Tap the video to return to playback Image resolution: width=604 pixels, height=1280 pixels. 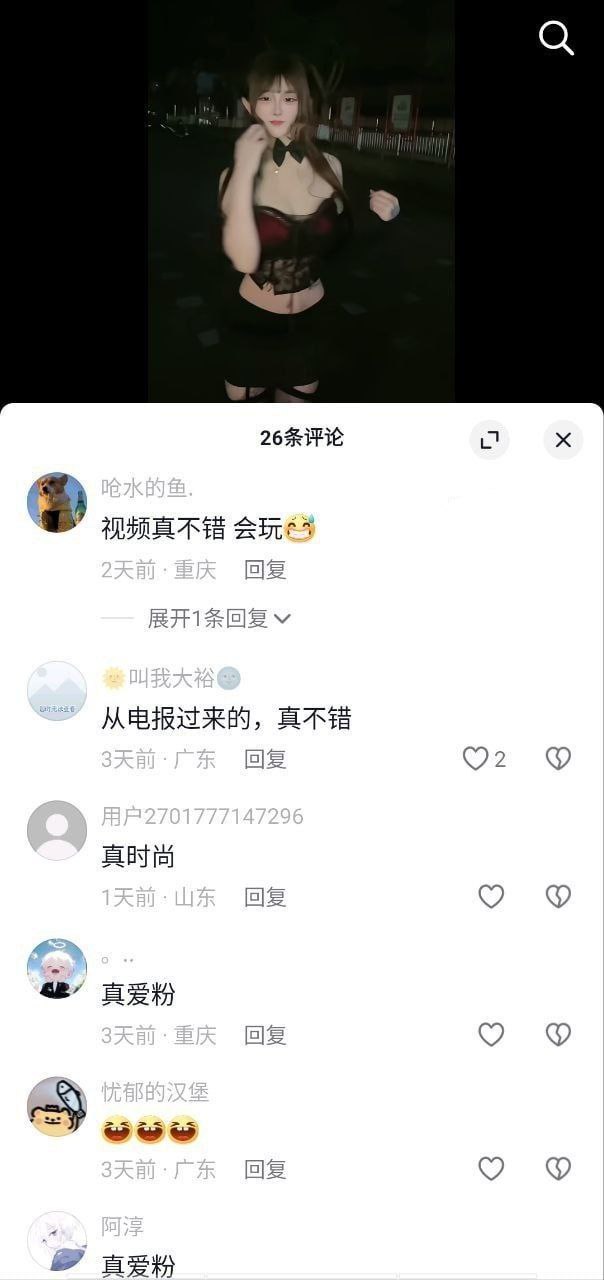point(301,200)
